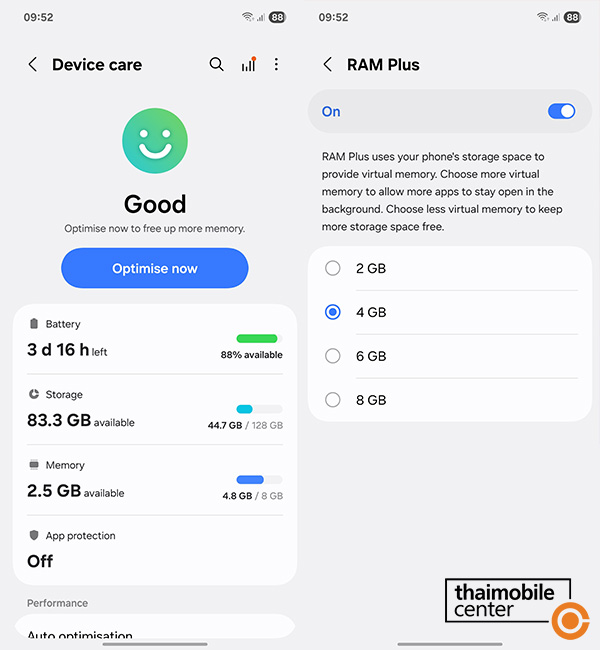Open Auto optimisation settings
Viewport: 600px width, 650px height.
tap(155, 633)
